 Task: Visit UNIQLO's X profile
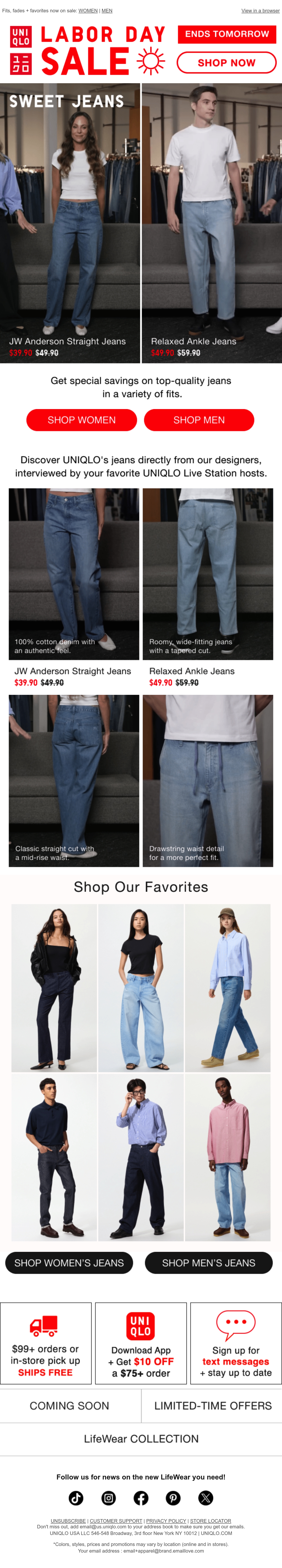point(206,1498)
